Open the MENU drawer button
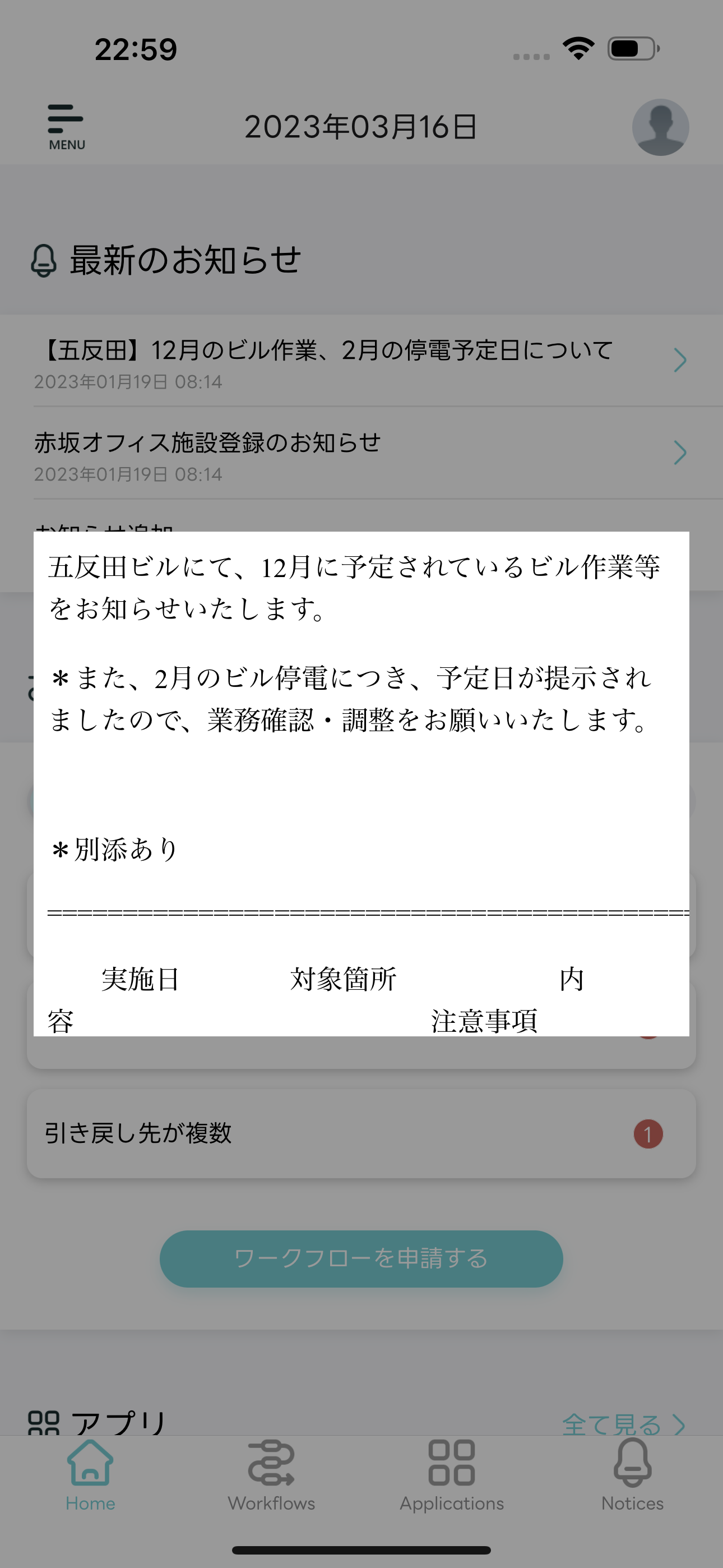 pyautogui.click(x=66, y=127)
